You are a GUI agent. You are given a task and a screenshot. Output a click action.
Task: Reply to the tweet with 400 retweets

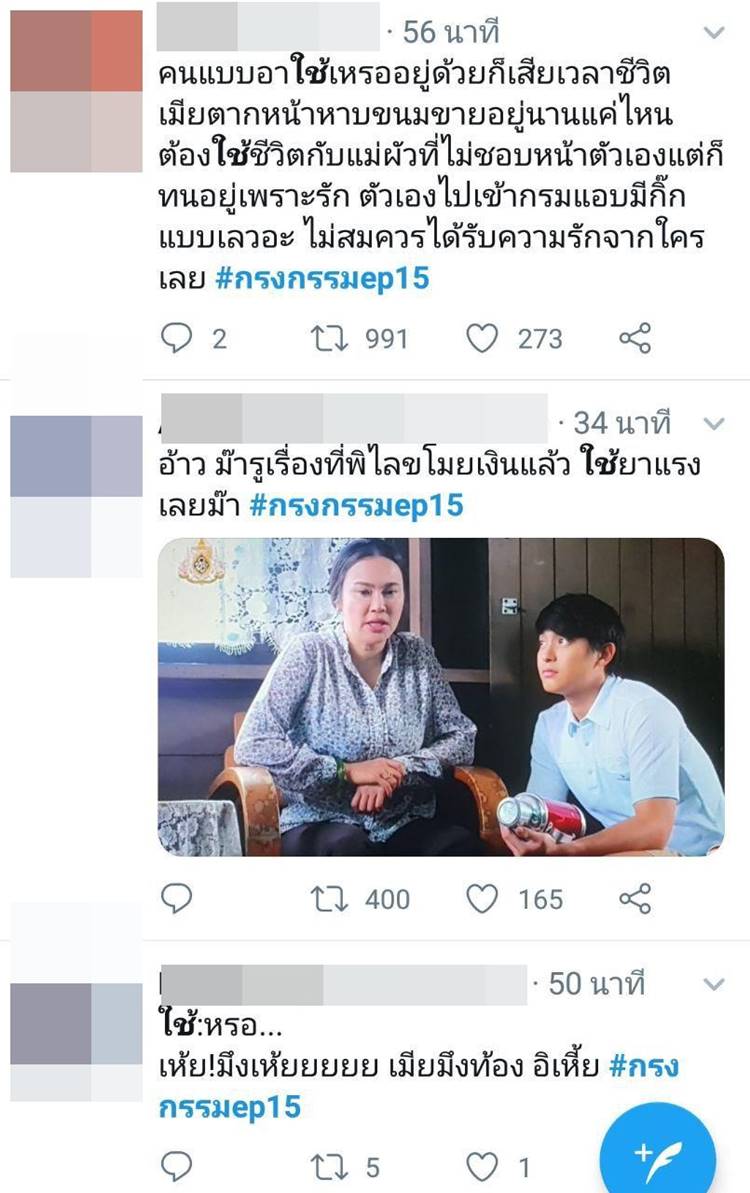176,899
